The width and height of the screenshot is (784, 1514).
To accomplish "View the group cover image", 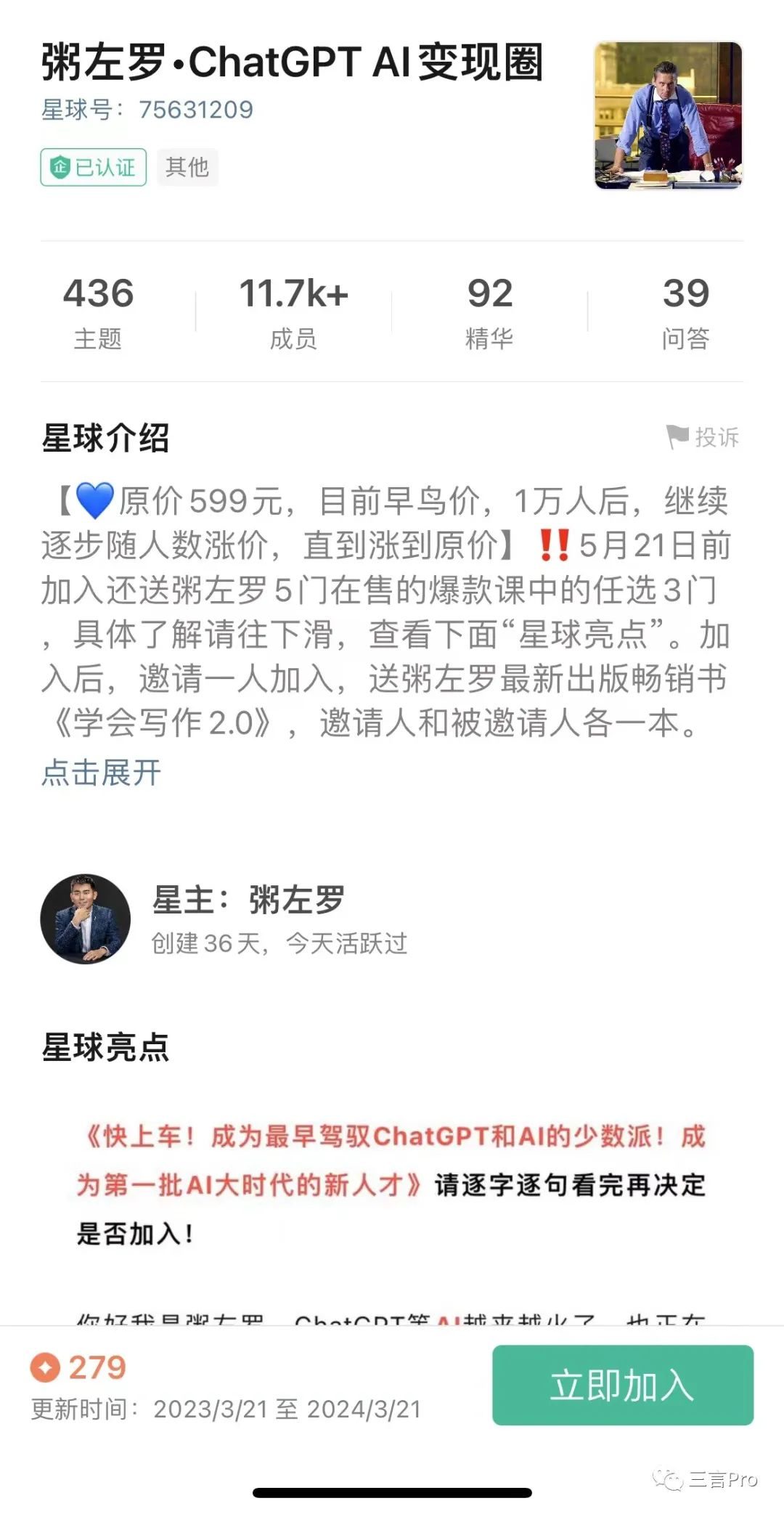I will [668, 115].
